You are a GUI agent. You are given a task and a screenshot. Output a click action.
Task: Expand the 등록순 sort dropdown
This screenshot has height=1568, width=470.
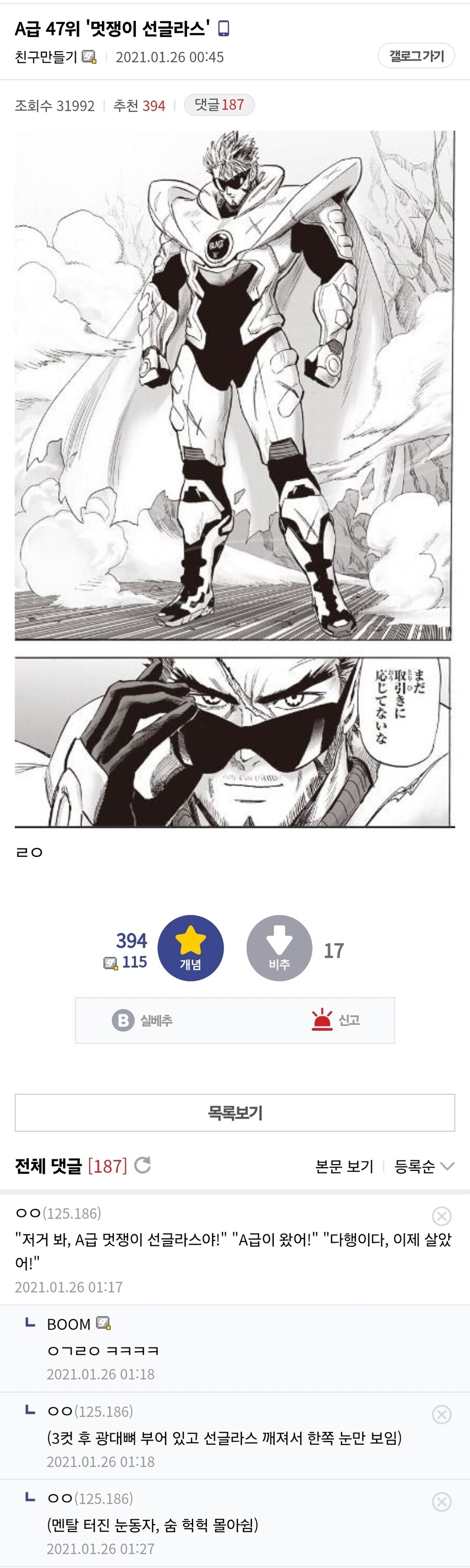point(424,1166)
